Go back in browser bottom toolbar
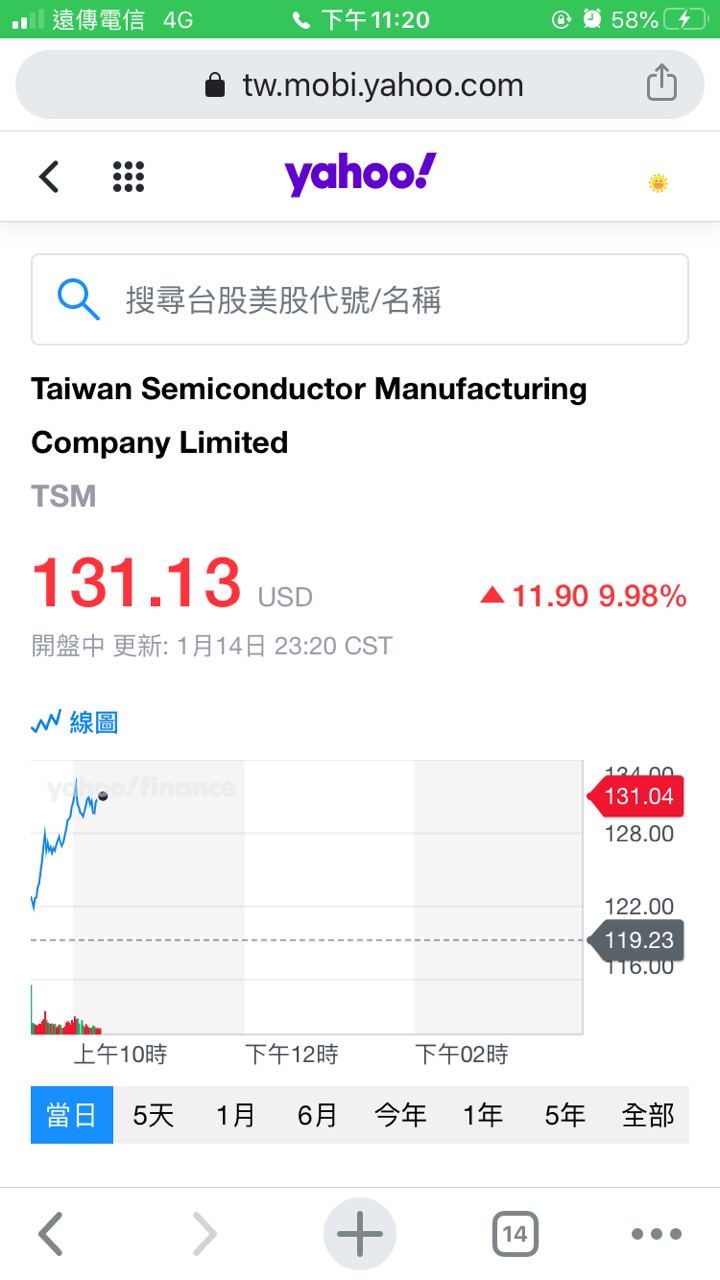Screen dimensions: 720x1280 click(51, 1234)
